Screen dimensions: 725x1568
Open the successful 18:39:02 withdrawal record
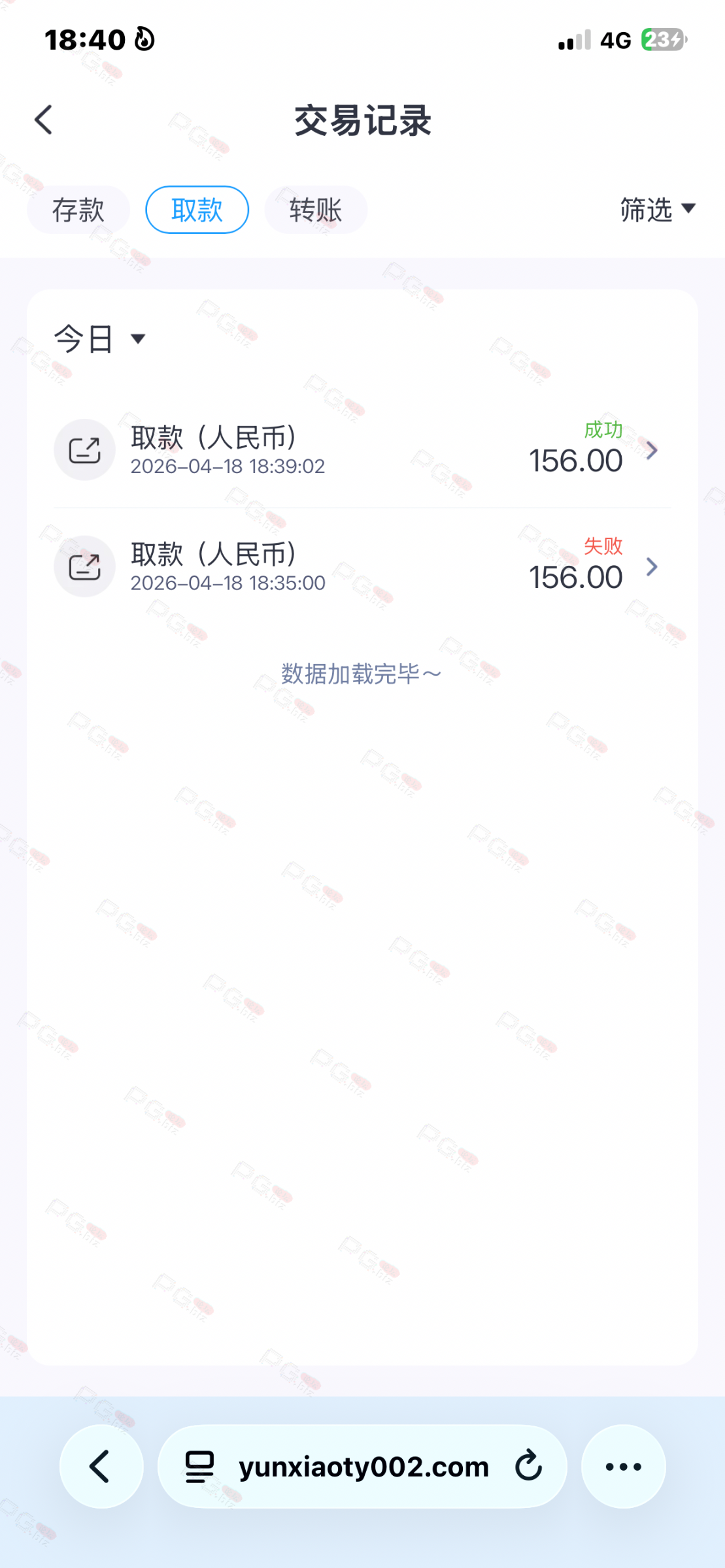click(x=362, y=450)
